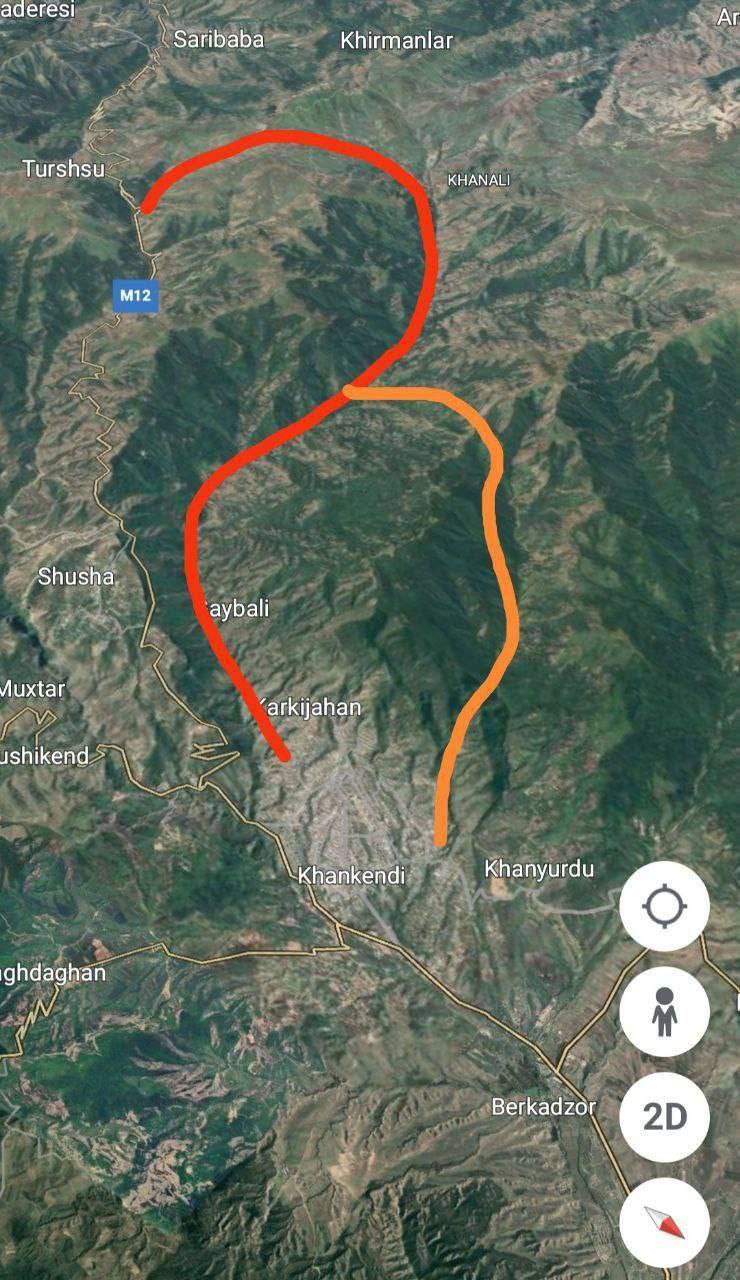Open Street View pegman mode

(664, 1012)
